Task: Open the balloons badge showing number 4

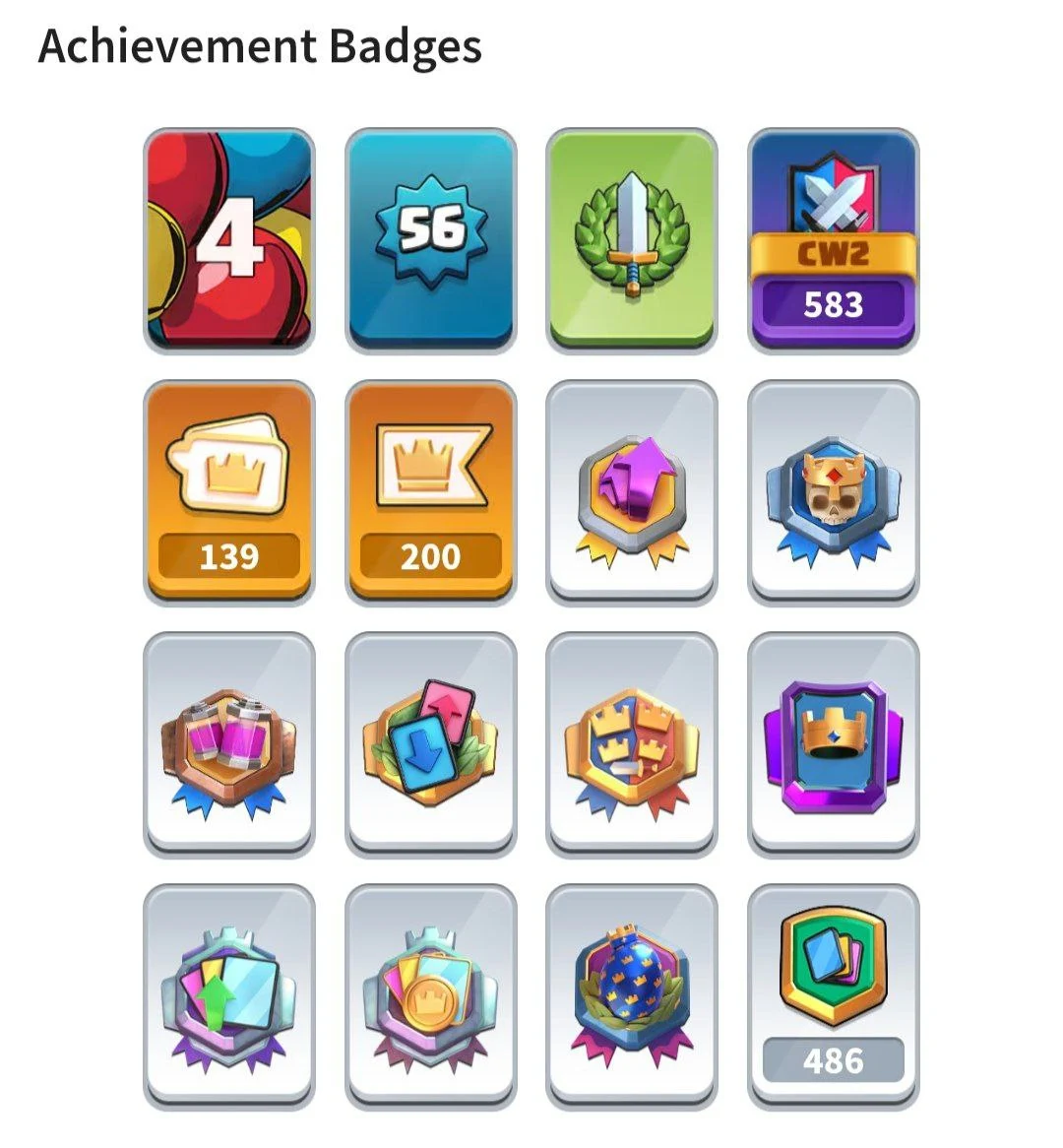Action: [x=229, y=240]
